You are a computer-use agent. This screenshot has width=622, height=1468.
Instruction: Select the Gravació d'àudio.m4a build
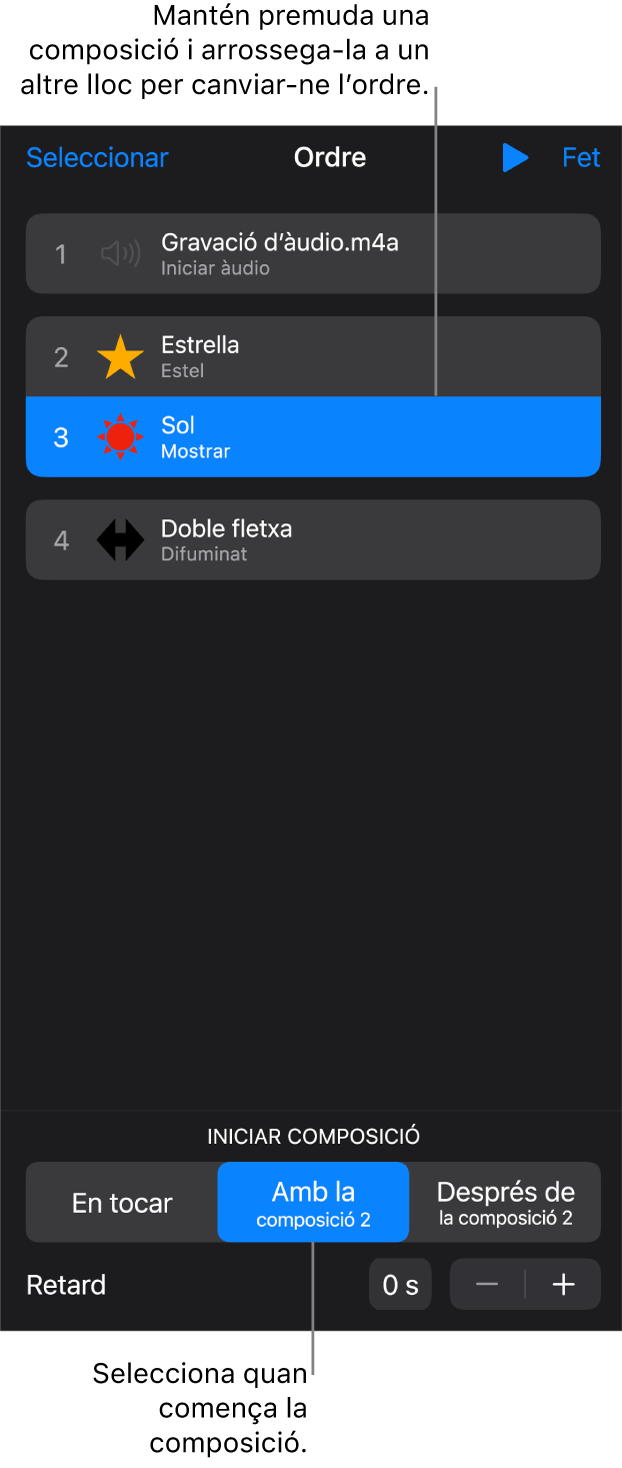point(312,254)
